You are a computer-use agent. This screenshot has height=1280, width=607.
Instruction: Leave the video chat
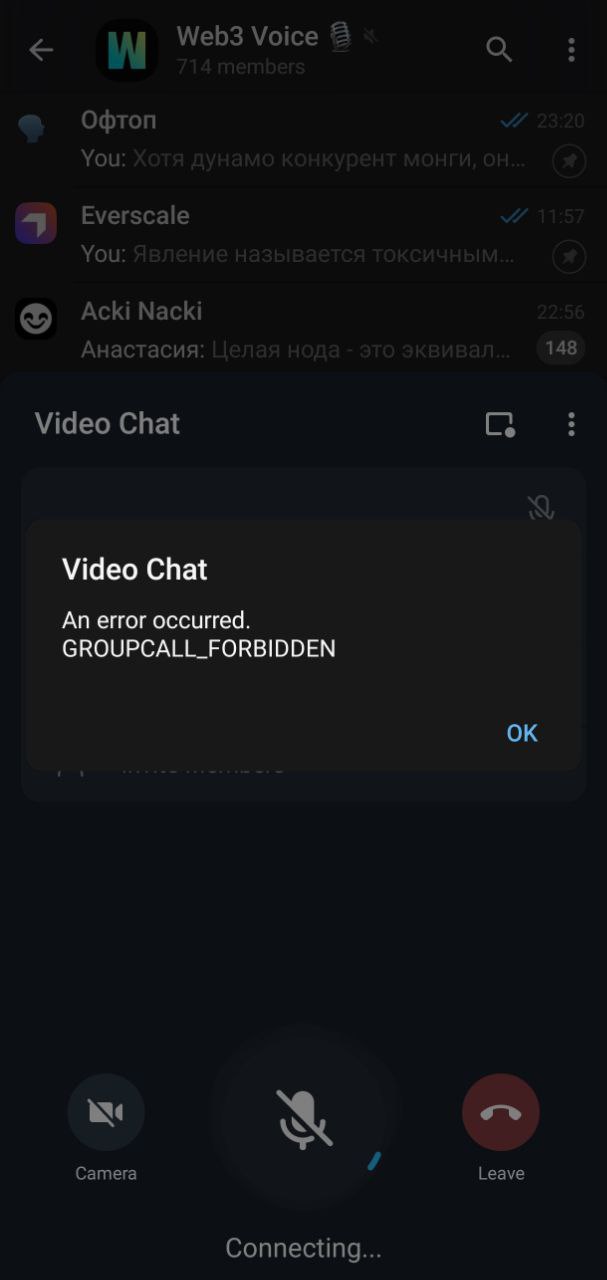pos(500,1113)
